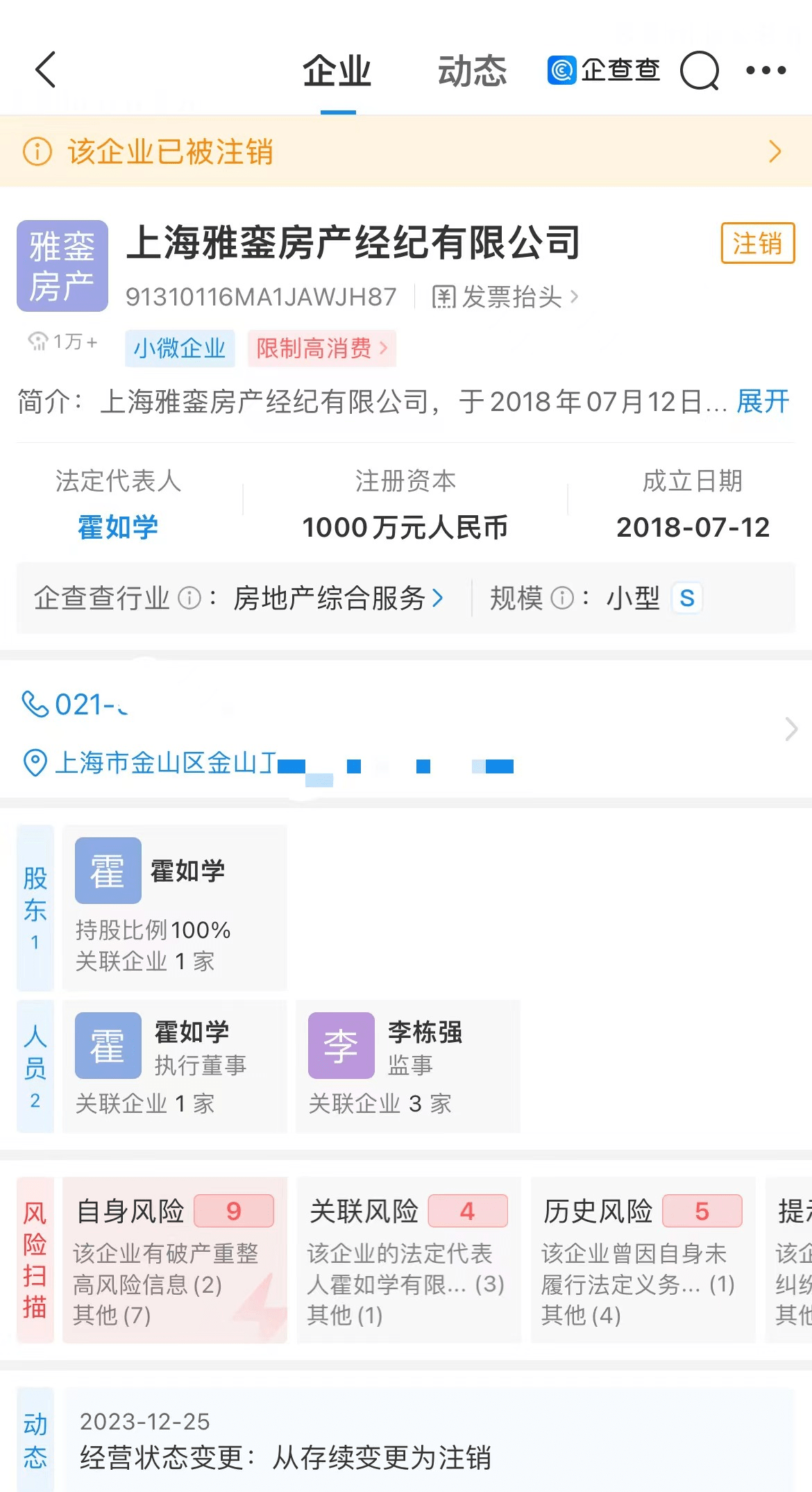
Task: Open the search magnifier icon
Action: coord(700,70)
